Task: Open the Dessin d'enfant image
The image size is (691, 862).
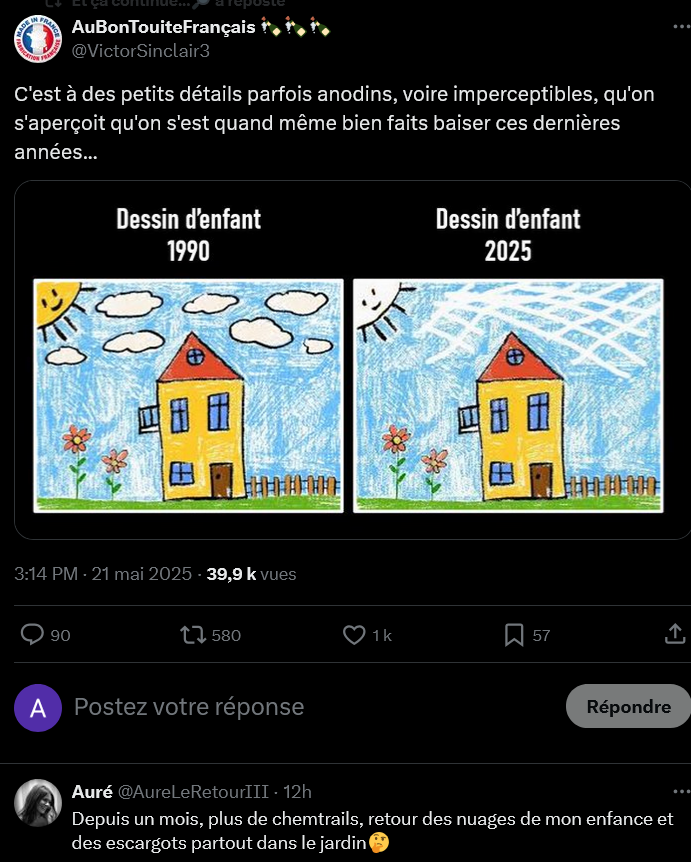Action: click(350, 360)
